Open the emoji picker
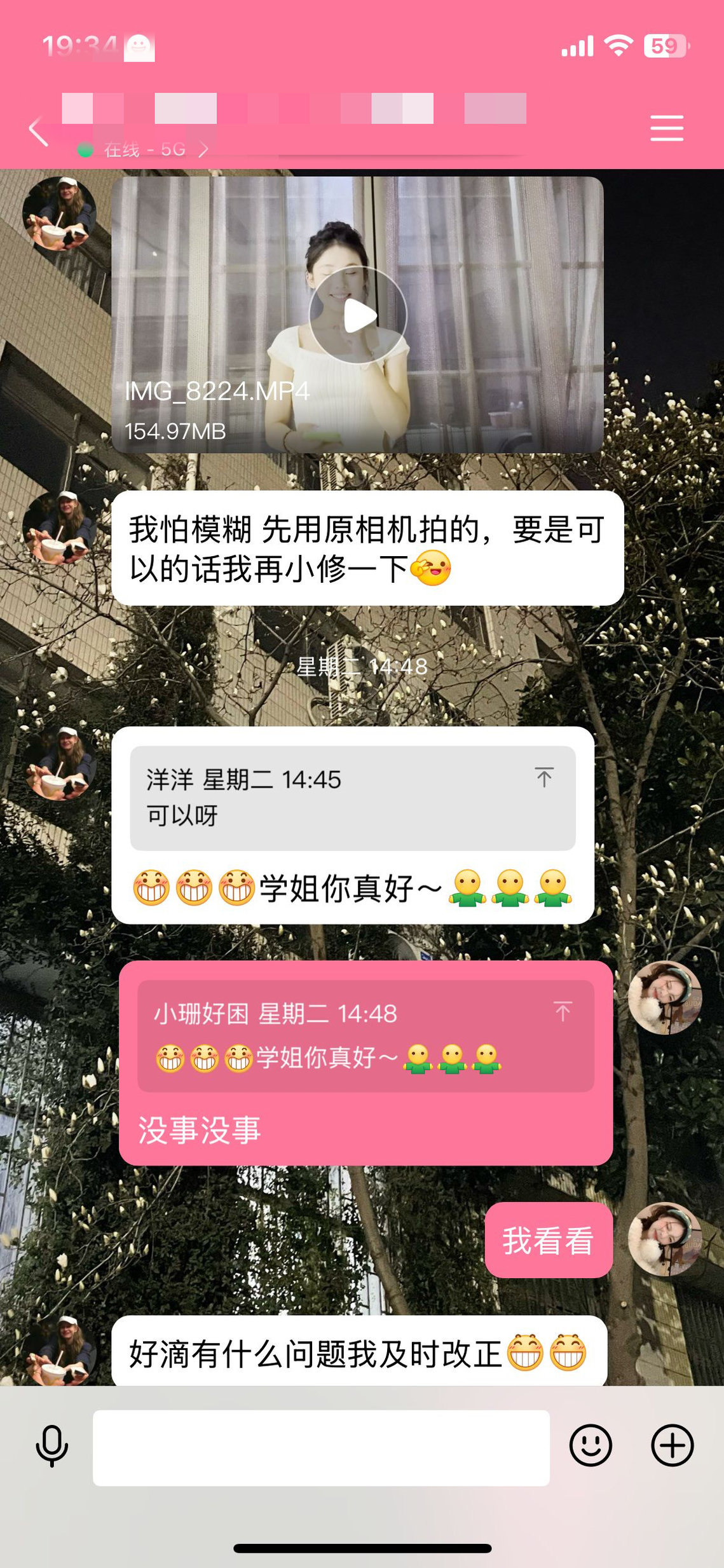This screenshot has height=1568, width=724. (591, 1446)
